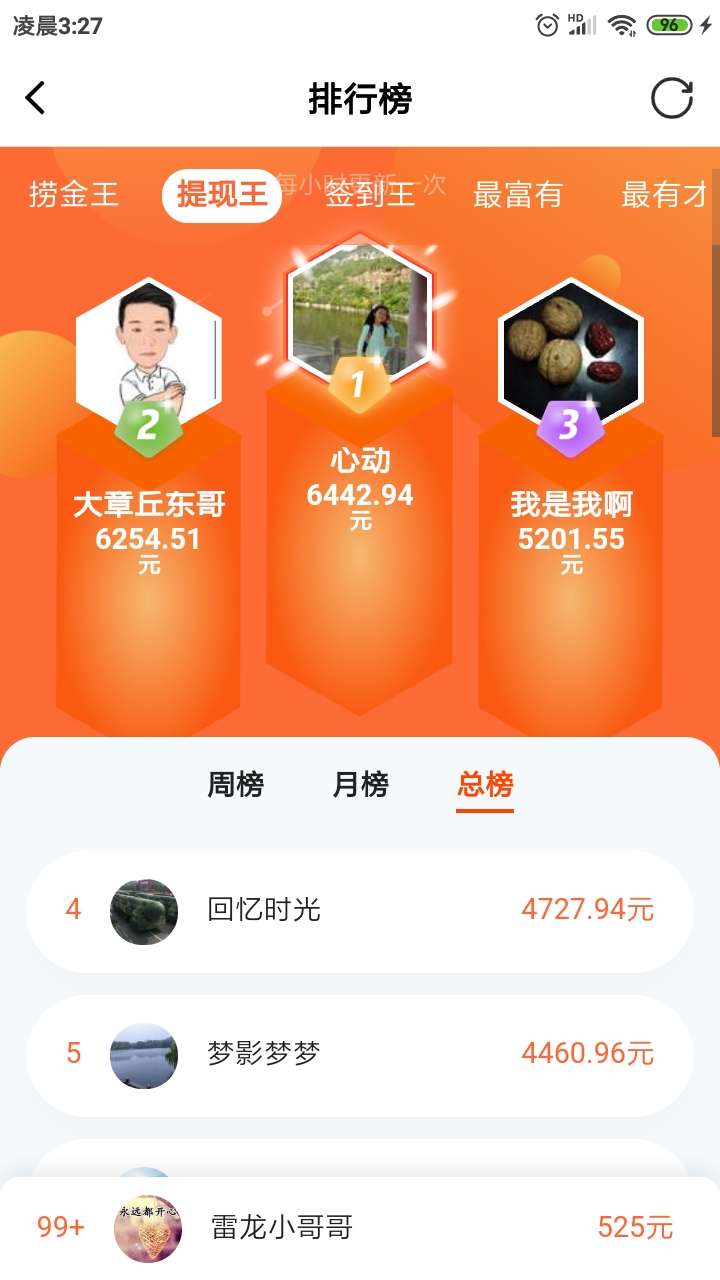The image size is (720, 1280).
Task: Open rank 4 user 回忆时光
Action: tap(359, 910)
